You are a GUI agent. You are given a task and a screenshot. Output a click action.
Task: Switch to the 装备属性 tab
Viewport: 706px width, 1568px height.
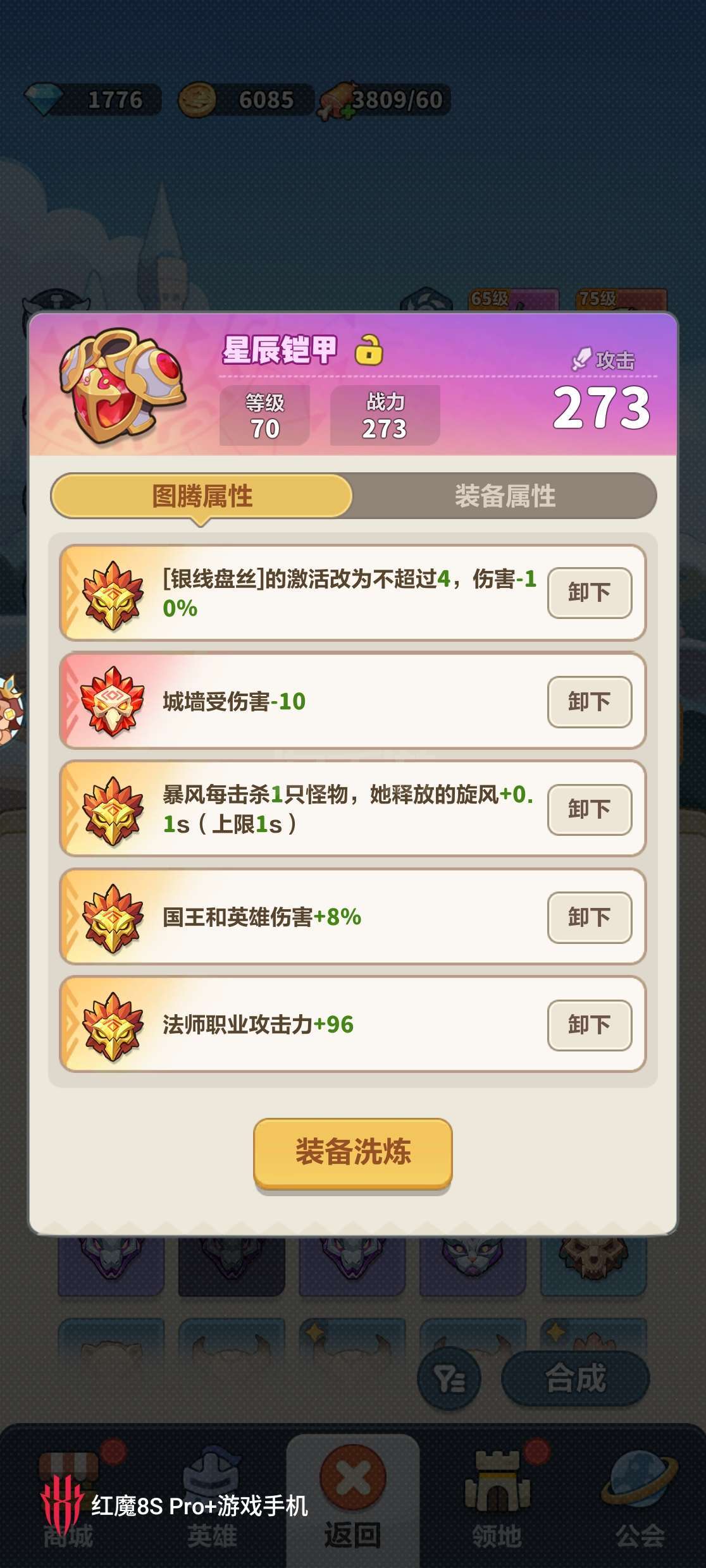coord(504,496)
